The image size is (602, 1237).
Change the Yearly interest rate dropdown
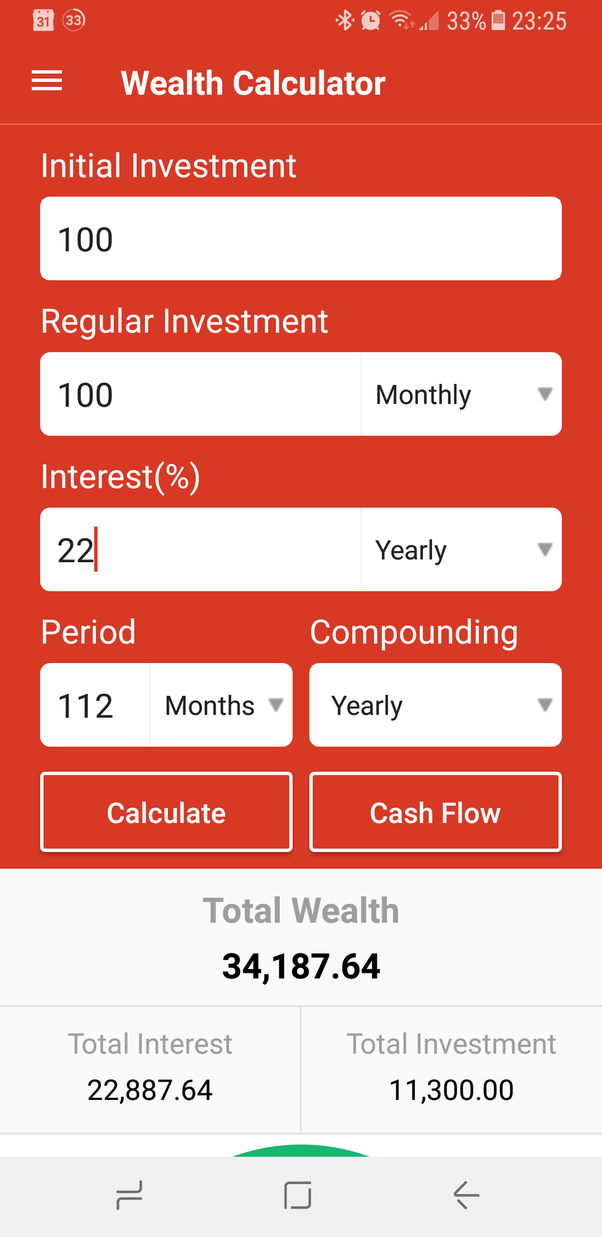pyautogui.click(x=461, y=550)
